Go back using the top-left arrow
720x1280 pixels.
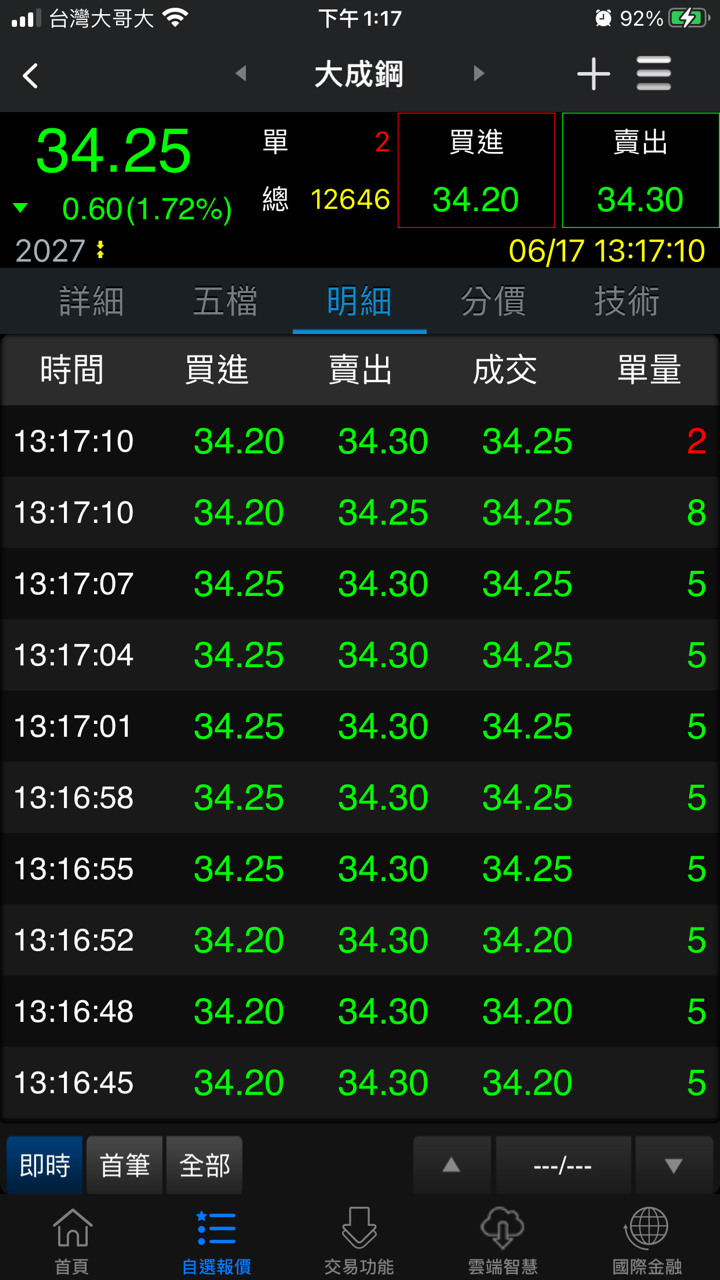coord(31,75)
